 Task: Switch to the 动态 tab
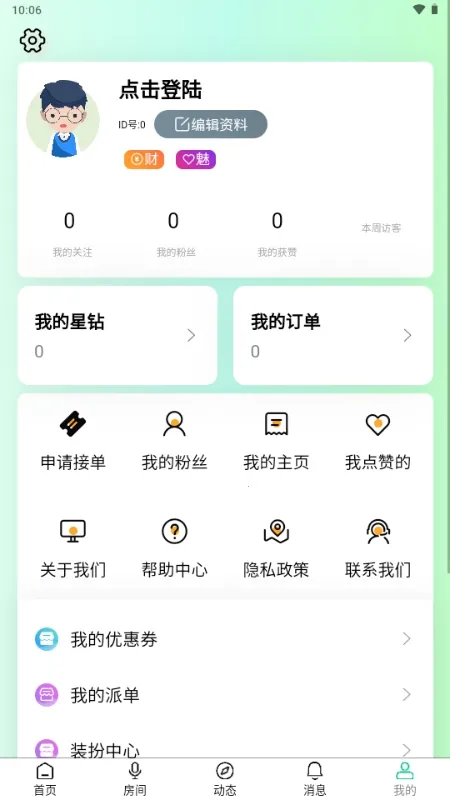(225, 779)
